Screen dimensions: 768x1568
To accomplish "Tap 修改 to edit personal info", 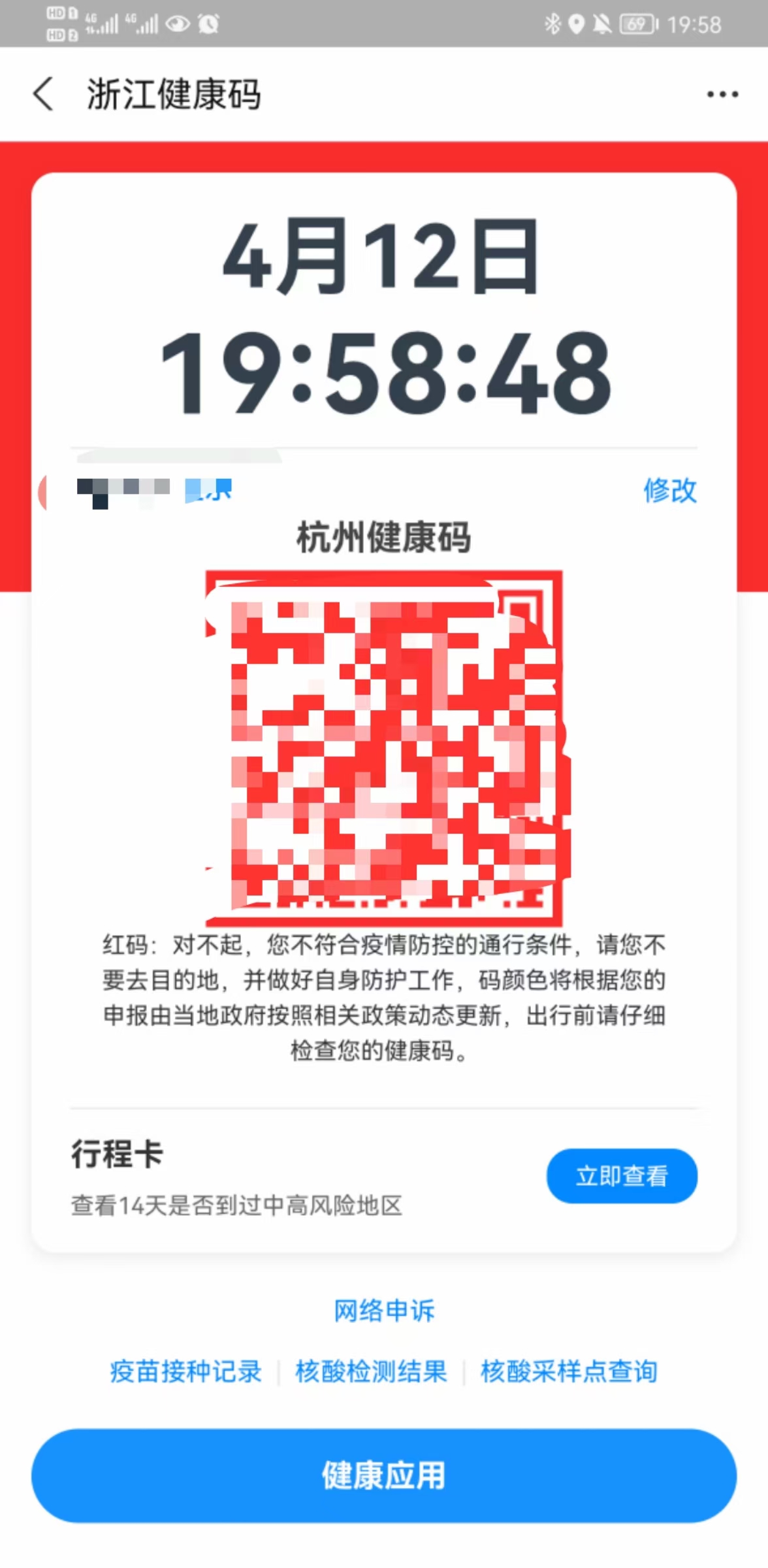I will coord(670,490).
